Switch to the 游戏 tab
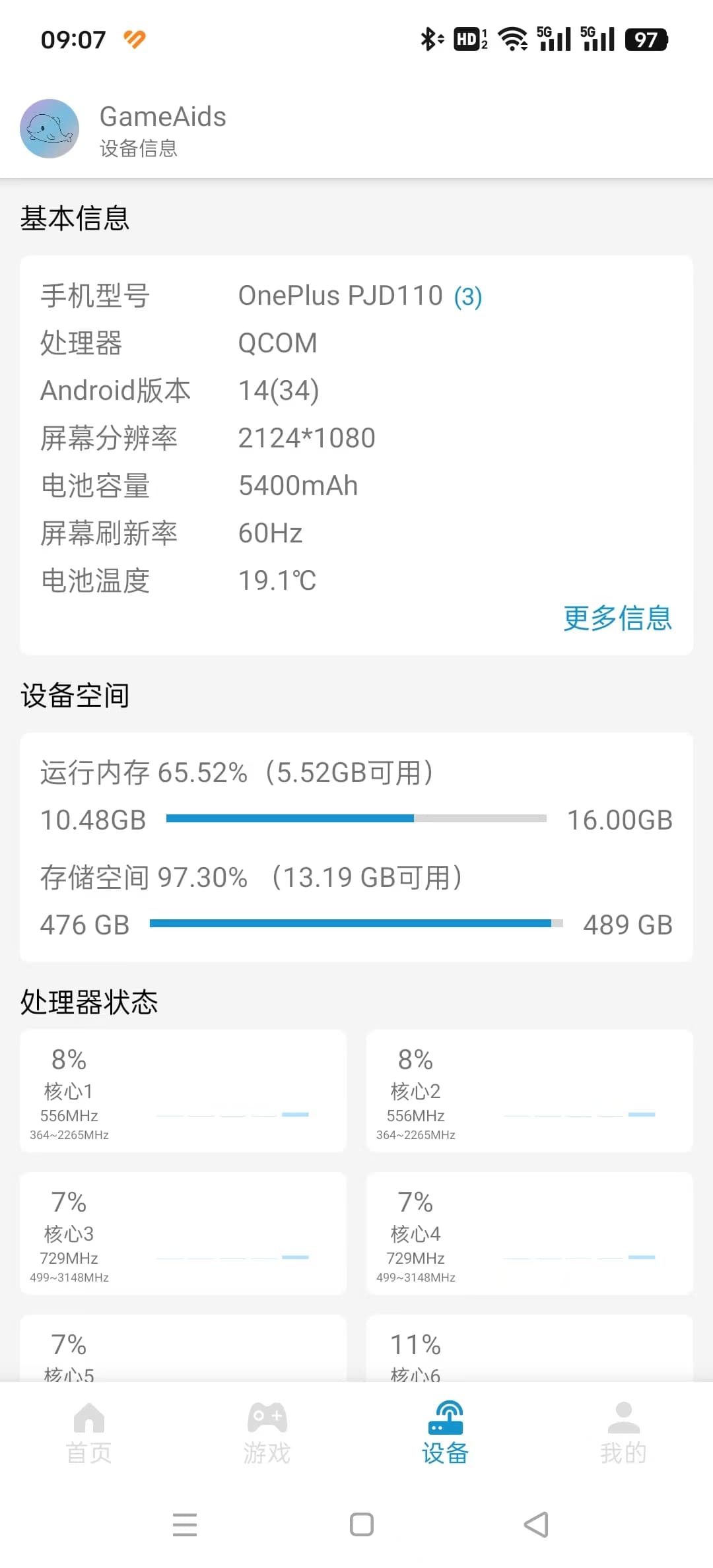 coord(267,1433)
